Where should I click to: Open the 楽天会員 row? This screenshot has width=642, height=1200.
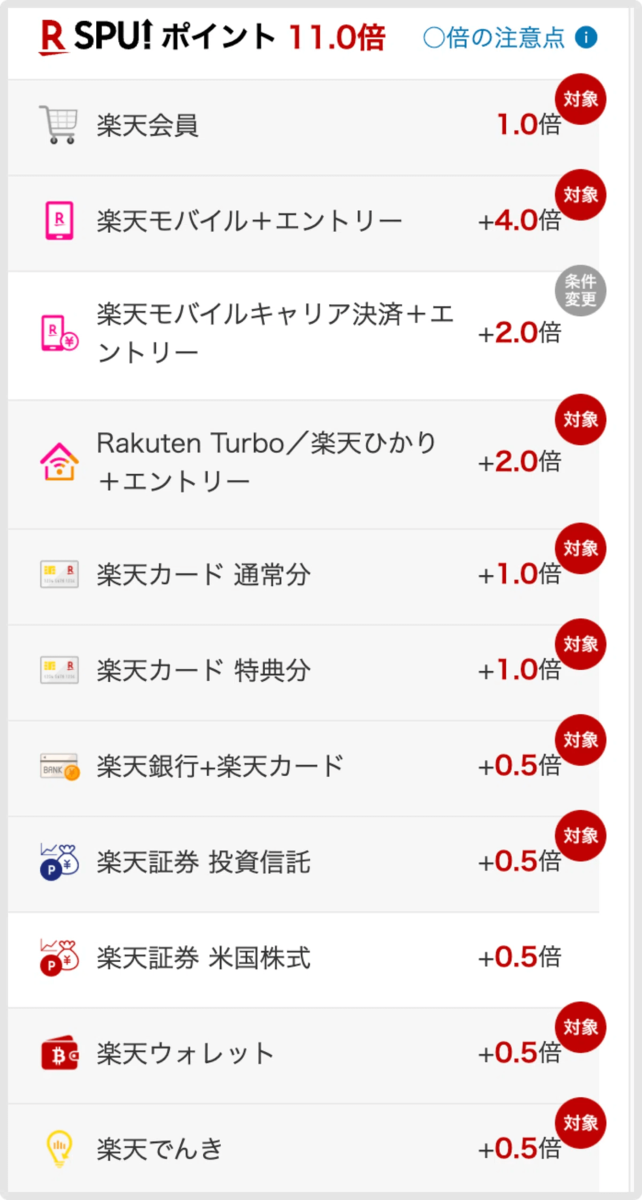pyautogui.click(x=304, y=127)
